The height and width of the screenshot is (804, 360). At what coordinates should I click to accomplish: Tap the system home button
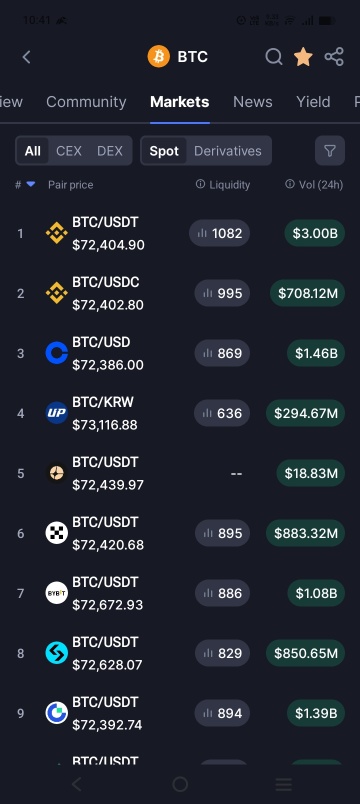(180, 784)
